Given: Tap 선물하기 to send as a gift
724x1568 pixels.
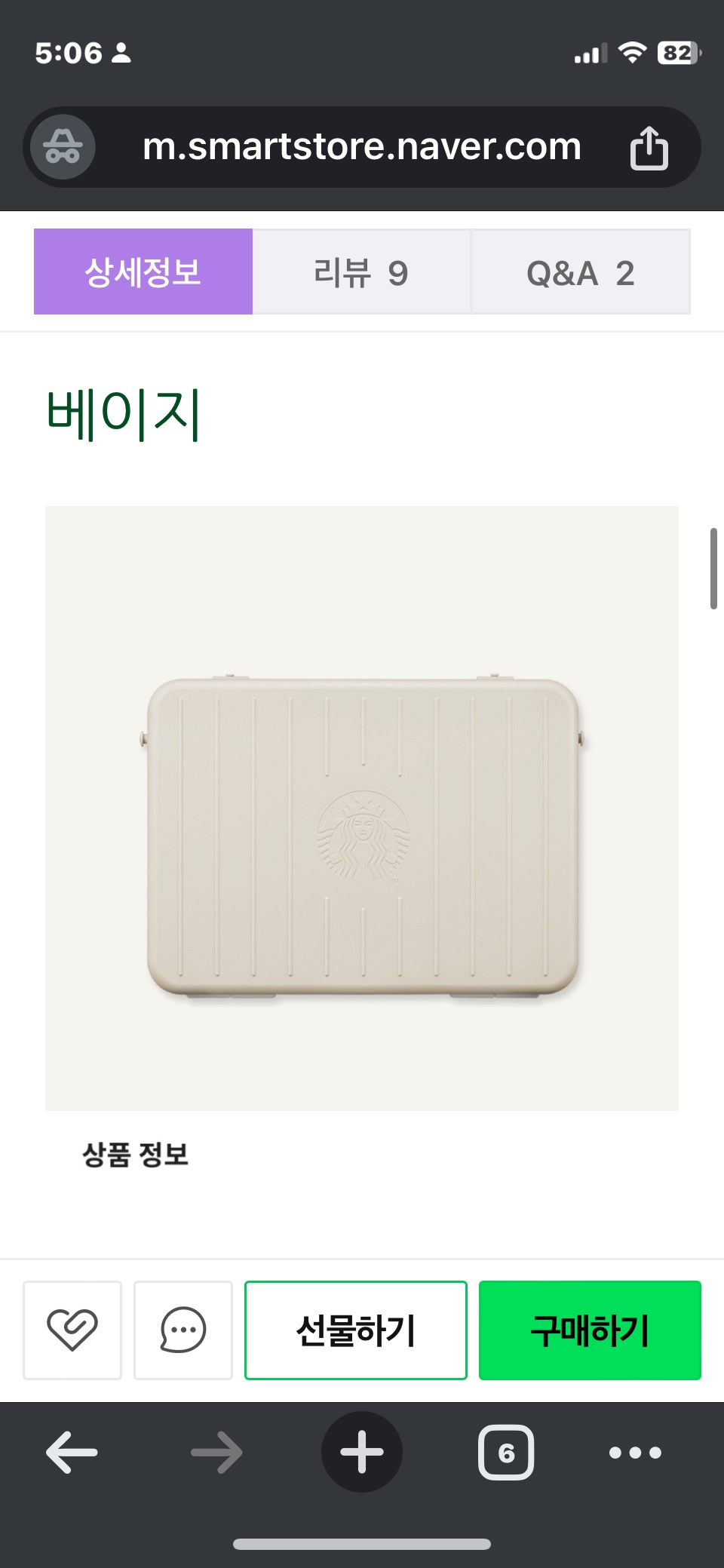Looking at the screenshot, I should [355, 1330].
